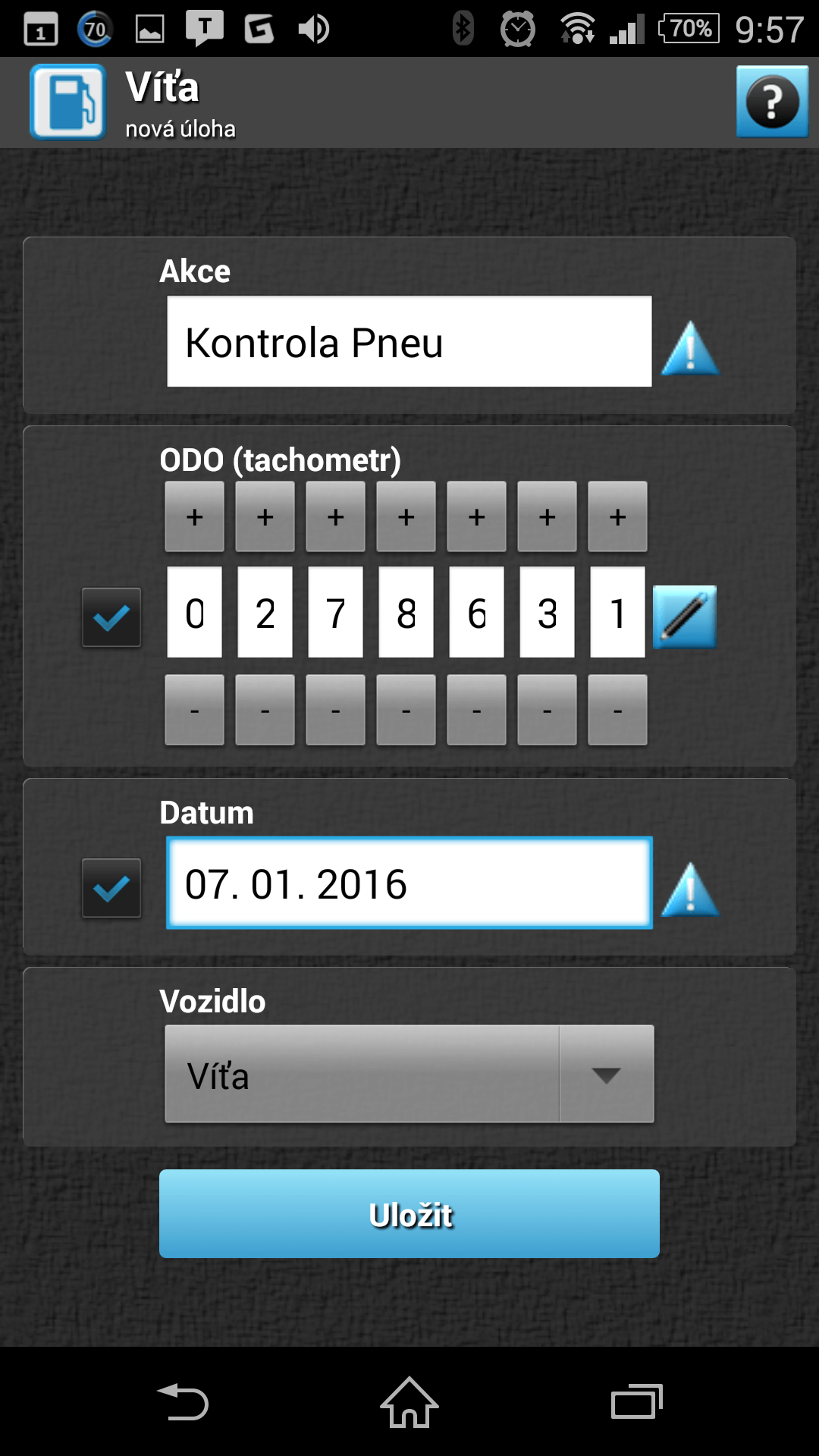Uncheck the ODO (tachometr) checkbox
Screen dimensions: 819x1456
pyautogui.click(x=111, y=617)
